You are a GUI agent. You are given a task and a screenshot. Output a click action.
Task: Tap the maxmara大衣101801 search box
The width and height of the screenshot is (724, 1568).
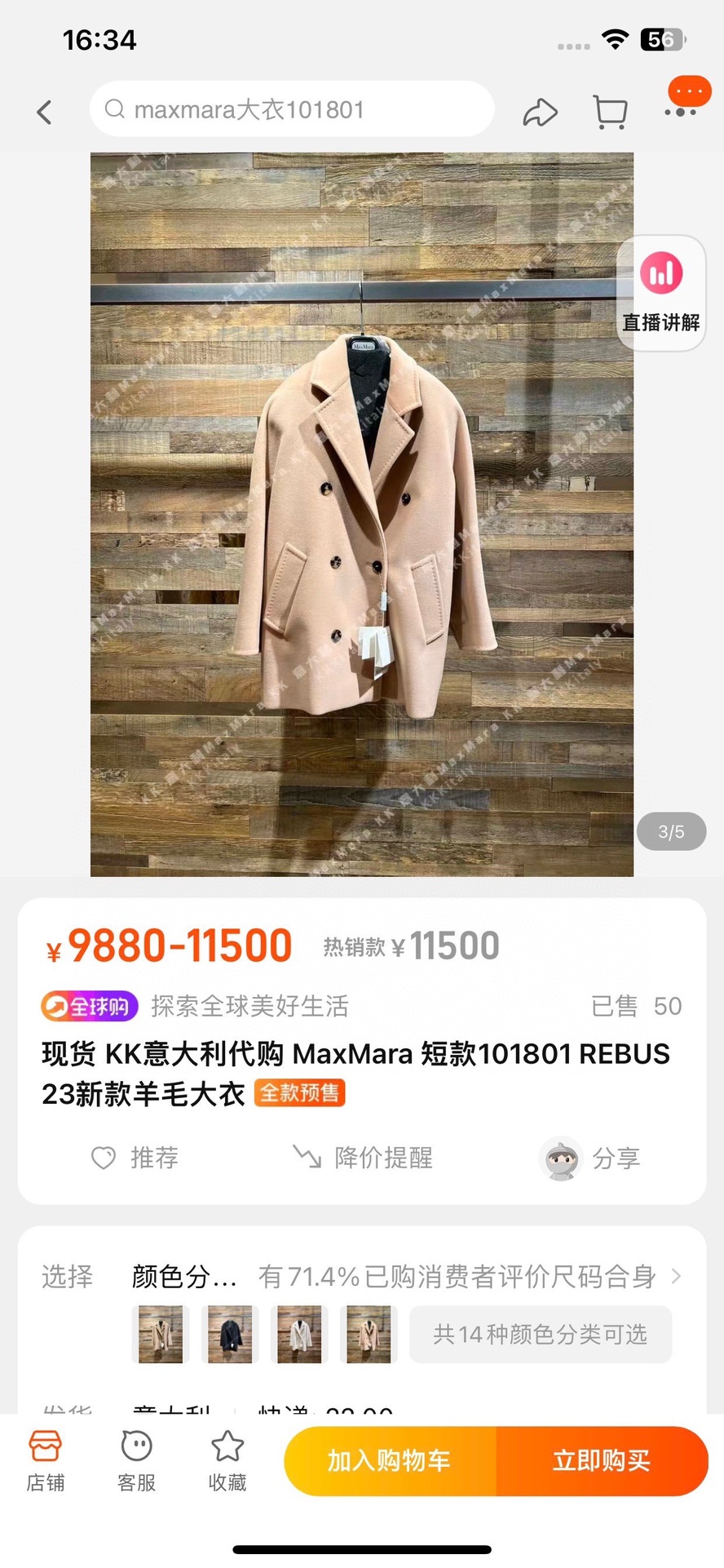pyautogui.click(x=291, y=109)
